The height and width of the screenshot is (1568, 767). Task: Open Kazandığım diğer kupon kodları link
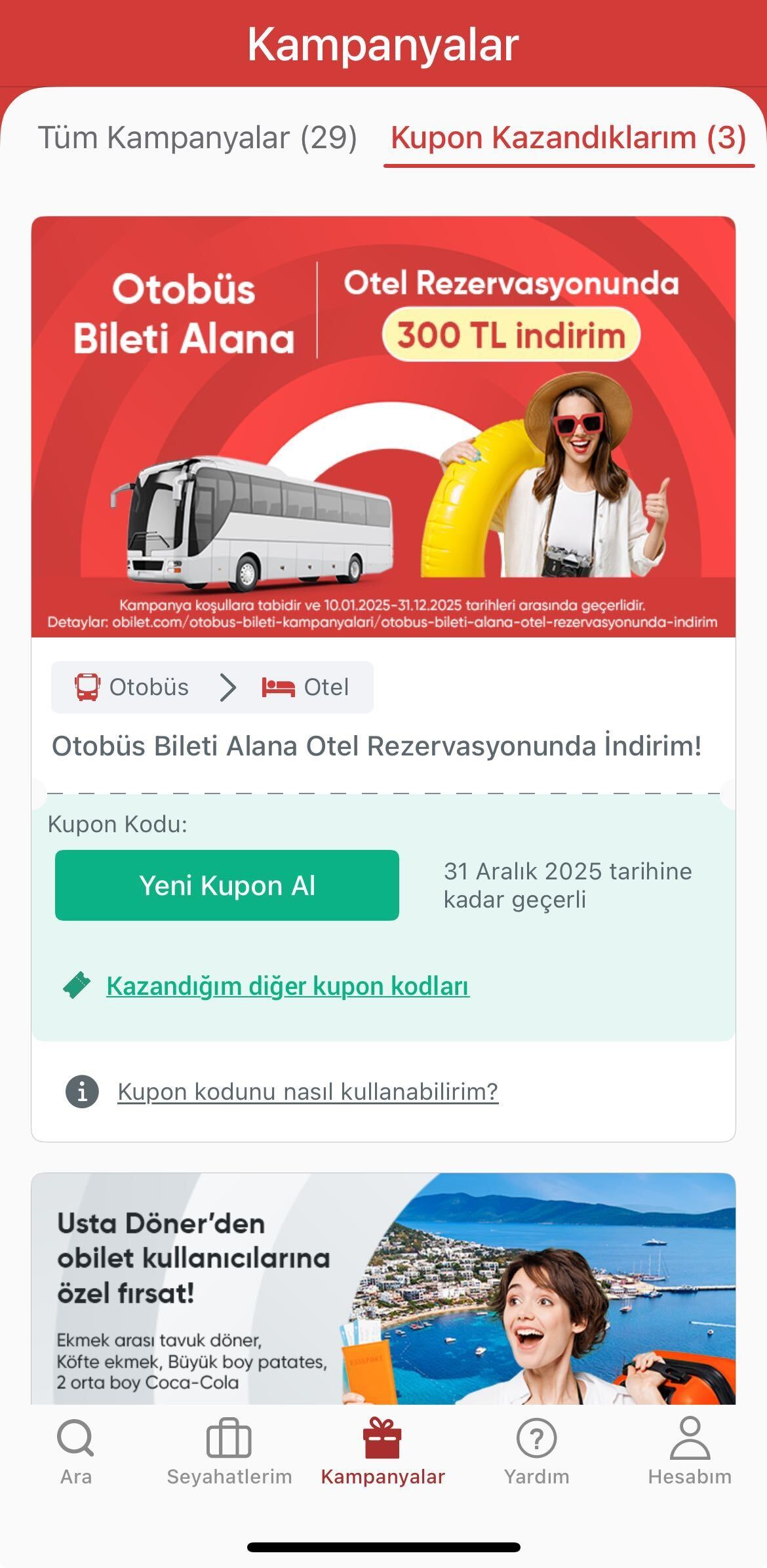[x=288, y=986]
